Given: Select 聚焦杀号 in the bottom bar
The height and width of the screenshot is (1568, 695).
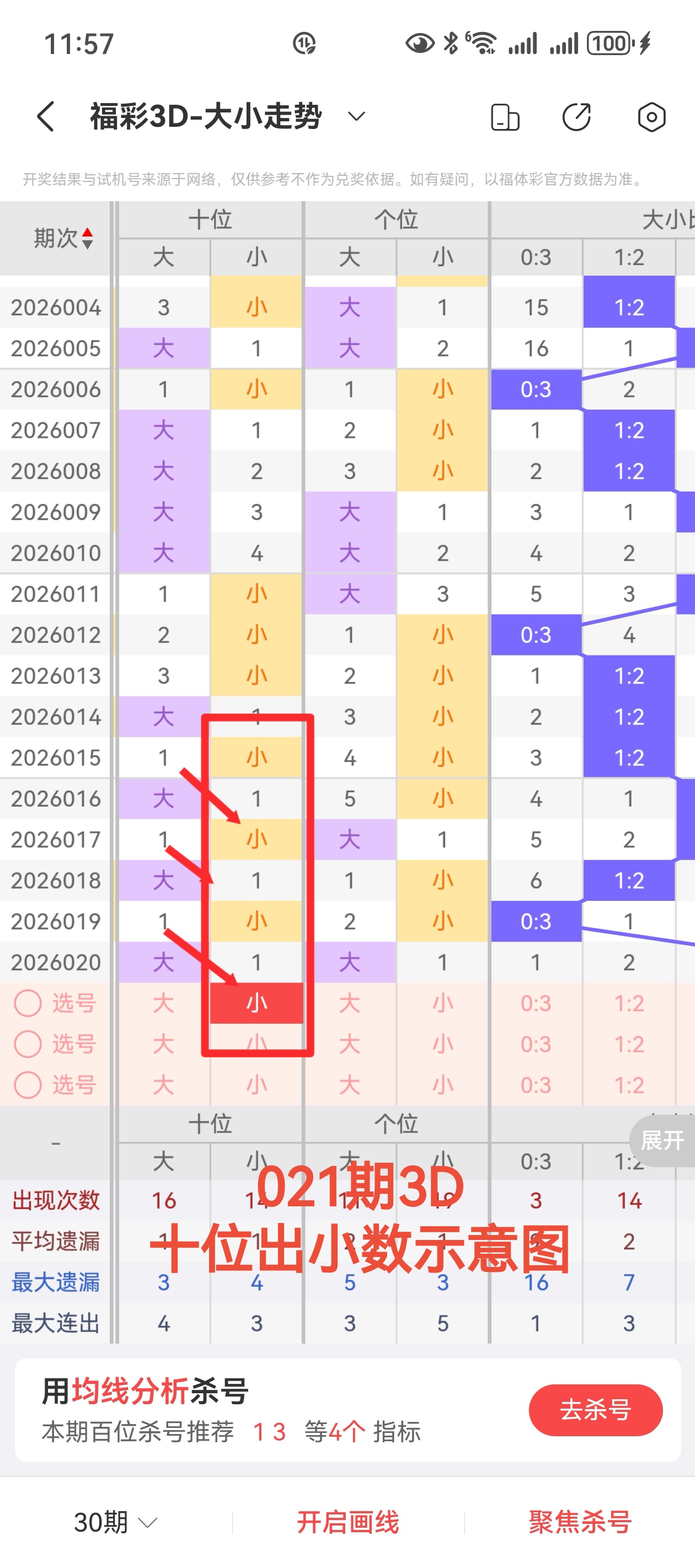Looking at the screenshot, I should tap(580, 1522).
